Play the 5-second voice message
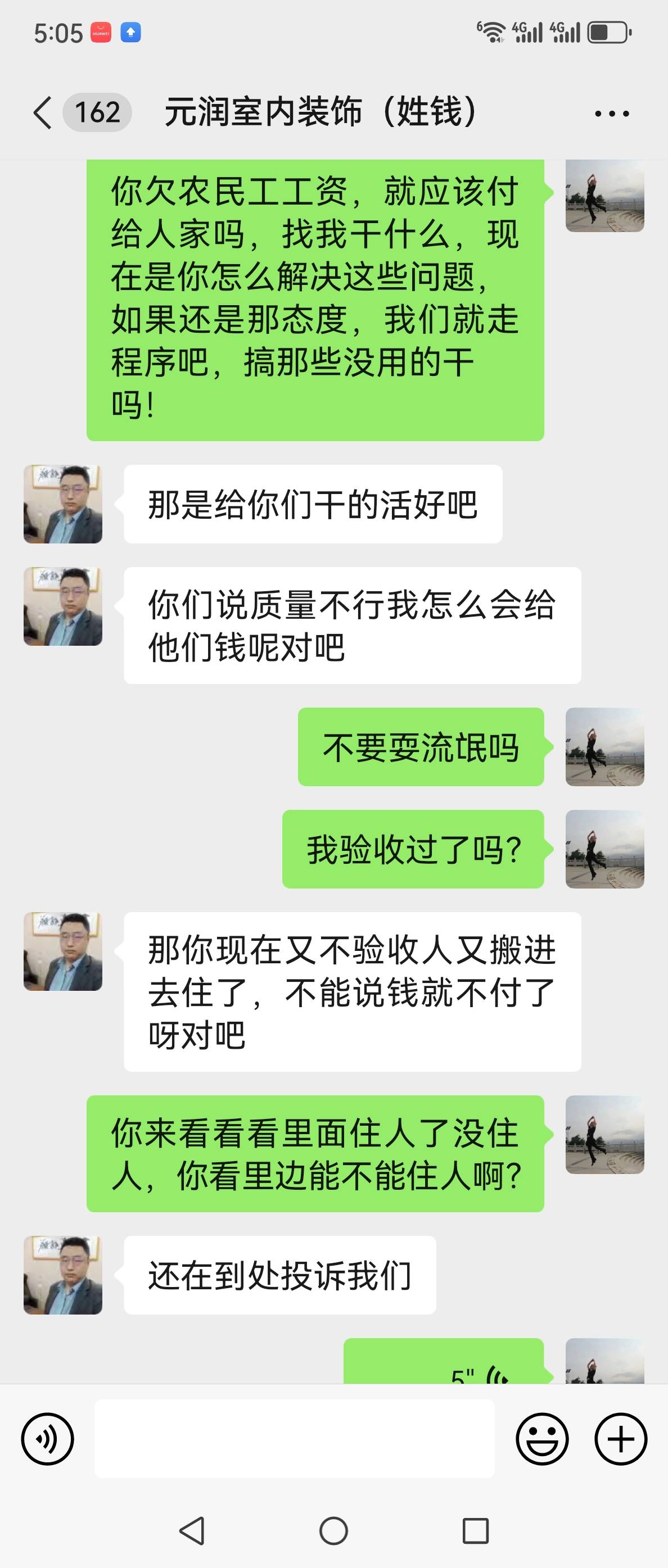 445,1363
